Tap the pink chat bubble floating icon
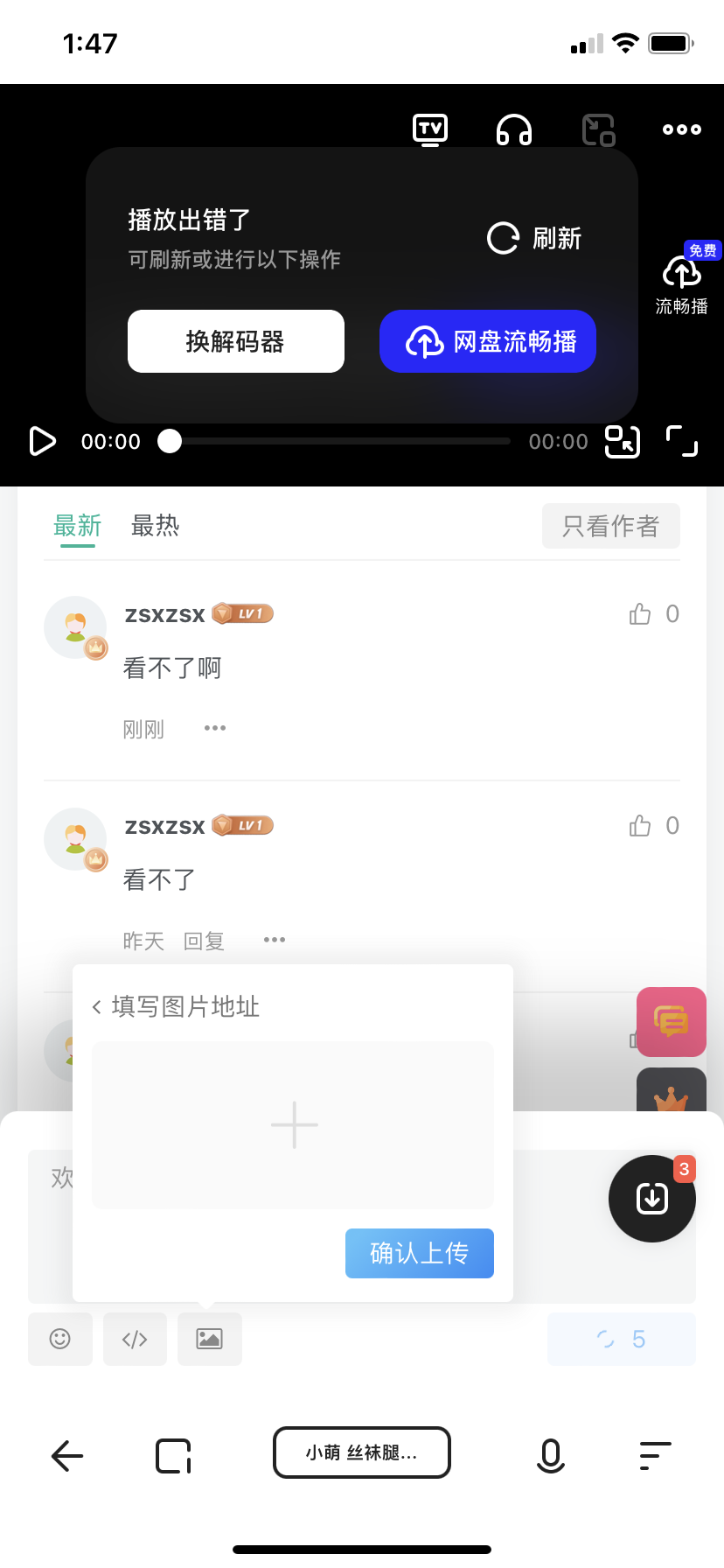724x1568 pixels. pos(671,1021)
